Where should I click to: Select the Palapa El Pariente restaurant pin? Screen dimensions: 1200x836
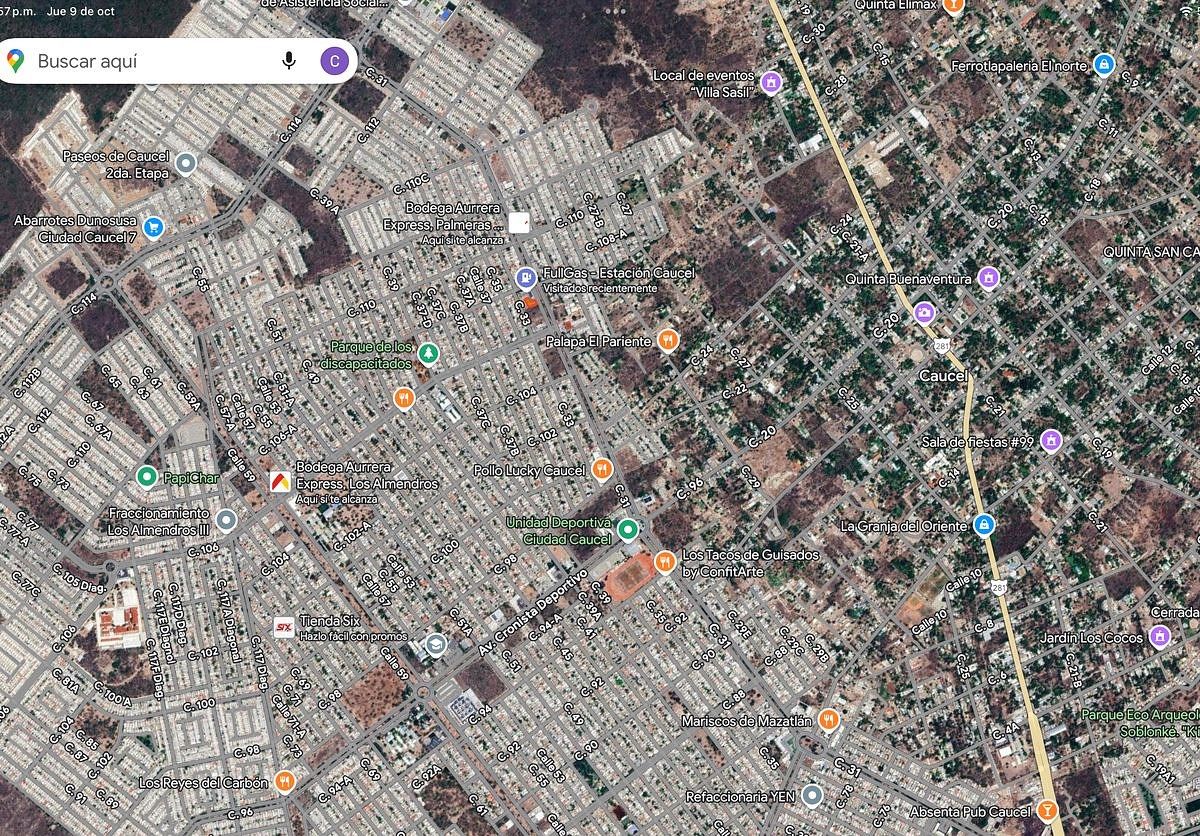coord(668,341)
